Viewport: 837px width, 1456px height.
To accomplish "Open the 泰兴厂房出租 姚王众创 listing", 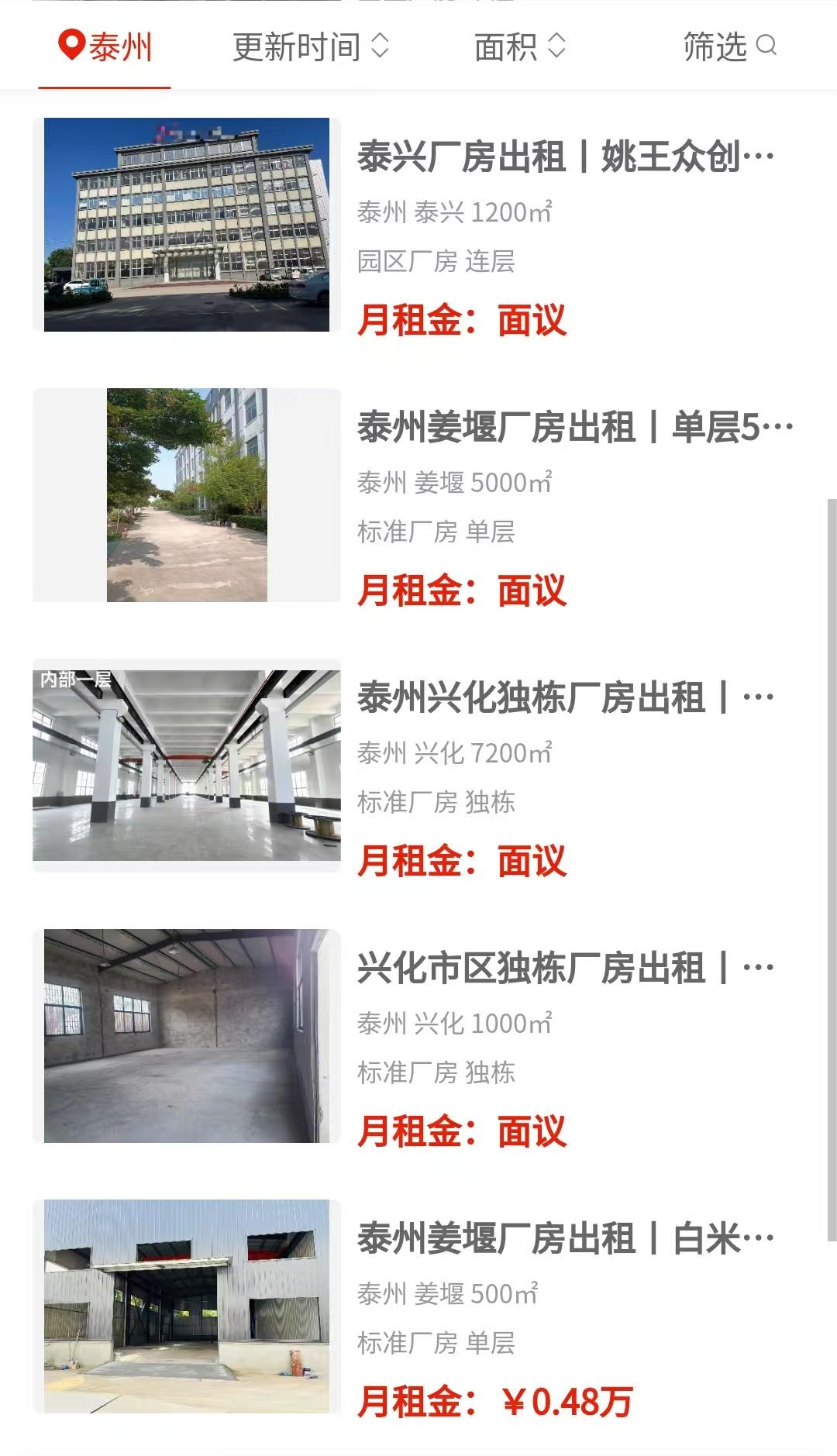I will (564, 157).
